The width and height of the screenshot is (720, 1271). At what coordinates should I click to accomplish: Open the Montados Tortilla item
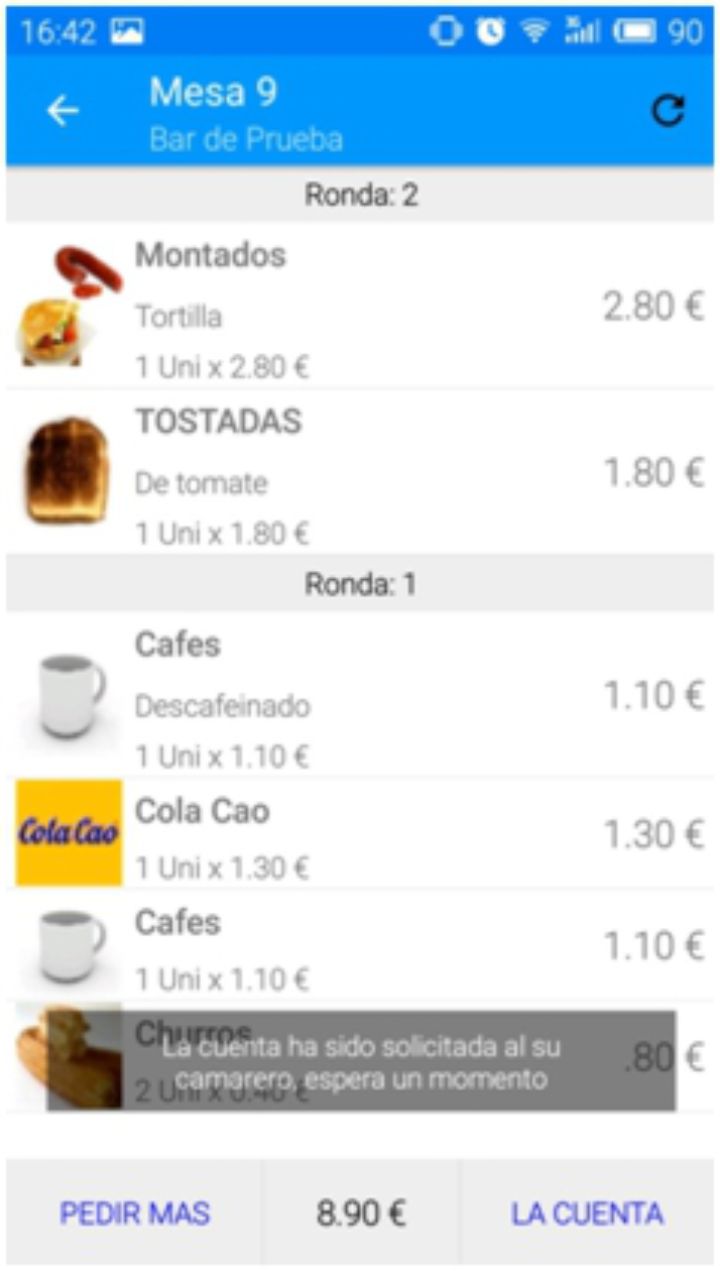click(360, 307)
